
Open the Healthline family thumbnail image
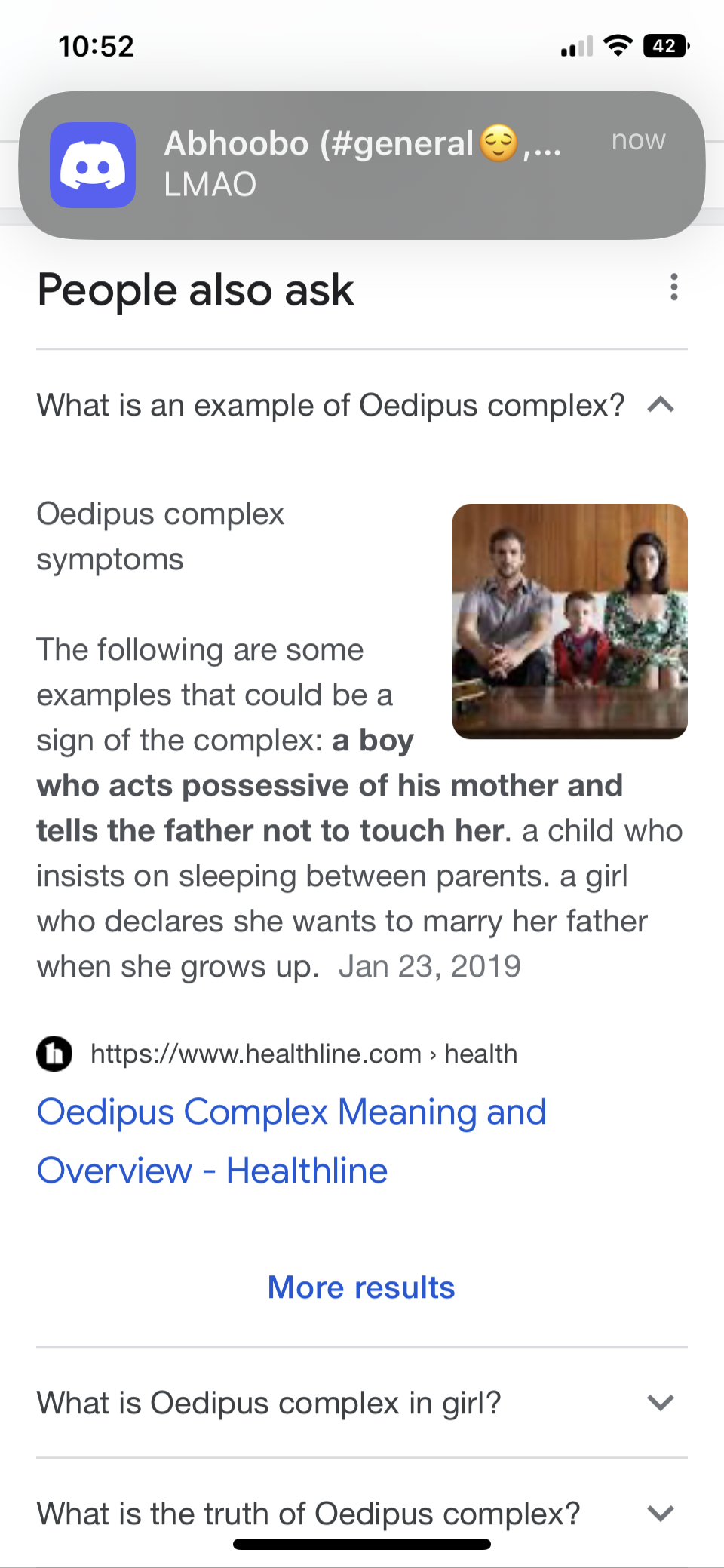(x=569, y=621)
